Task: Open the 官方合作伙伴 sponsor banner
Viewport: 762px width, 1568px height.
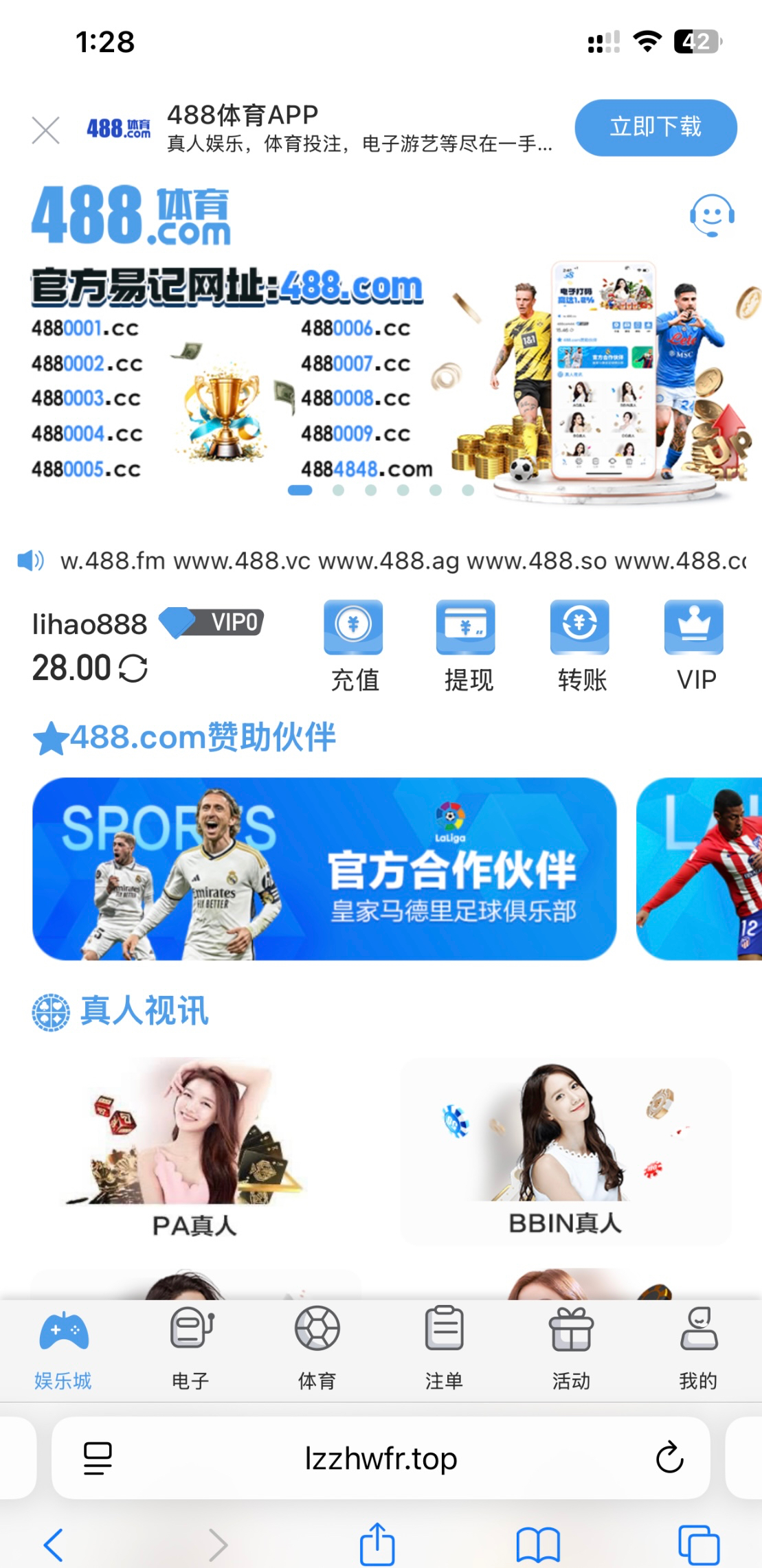Action: pyautogui.click(x=324, y=869)
